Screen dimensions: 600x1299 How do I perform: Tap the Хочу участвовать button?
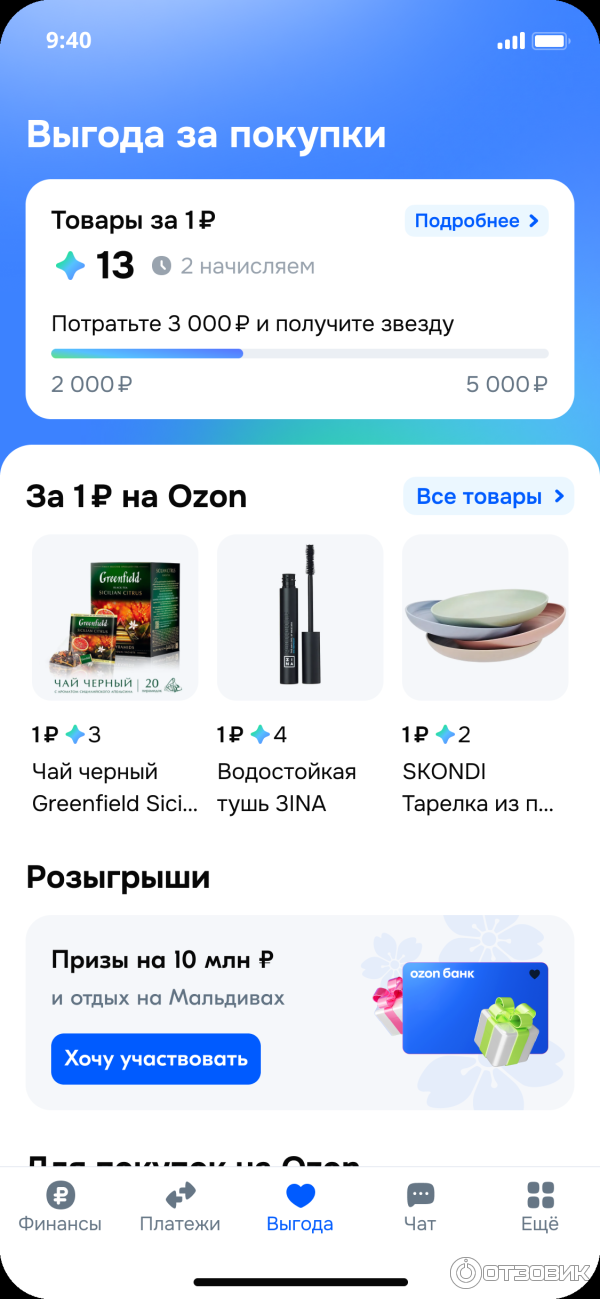(x=156, y=1059)
